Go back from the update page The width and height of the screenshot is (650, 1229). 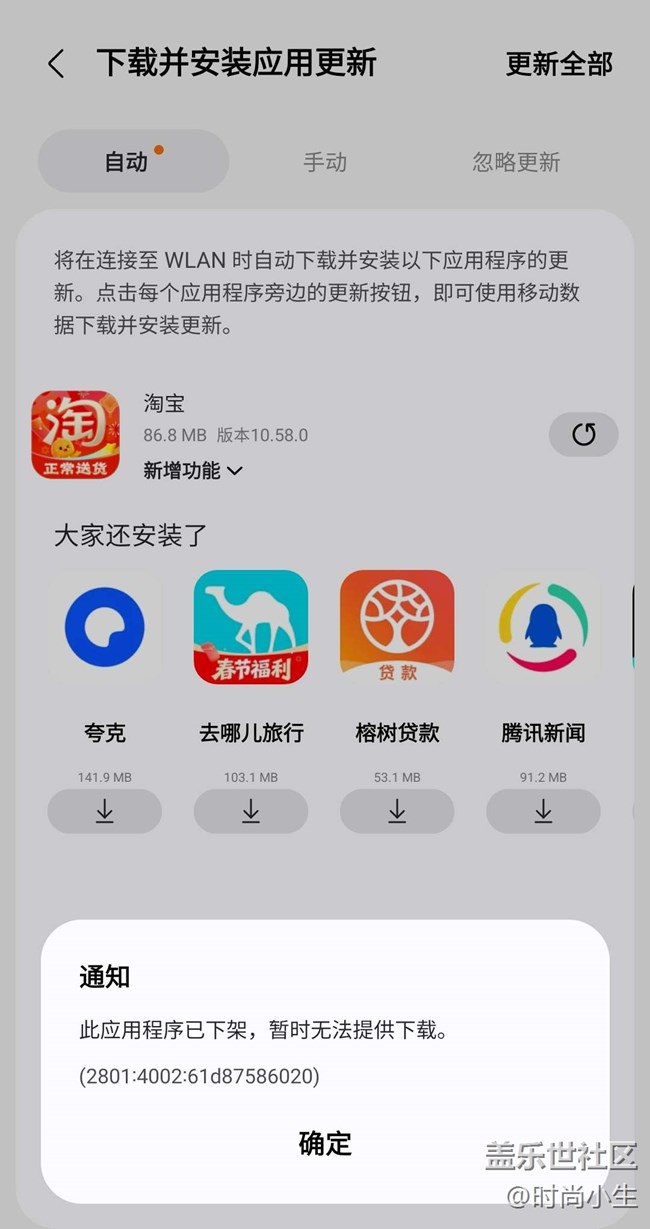[x=56, y=65]
